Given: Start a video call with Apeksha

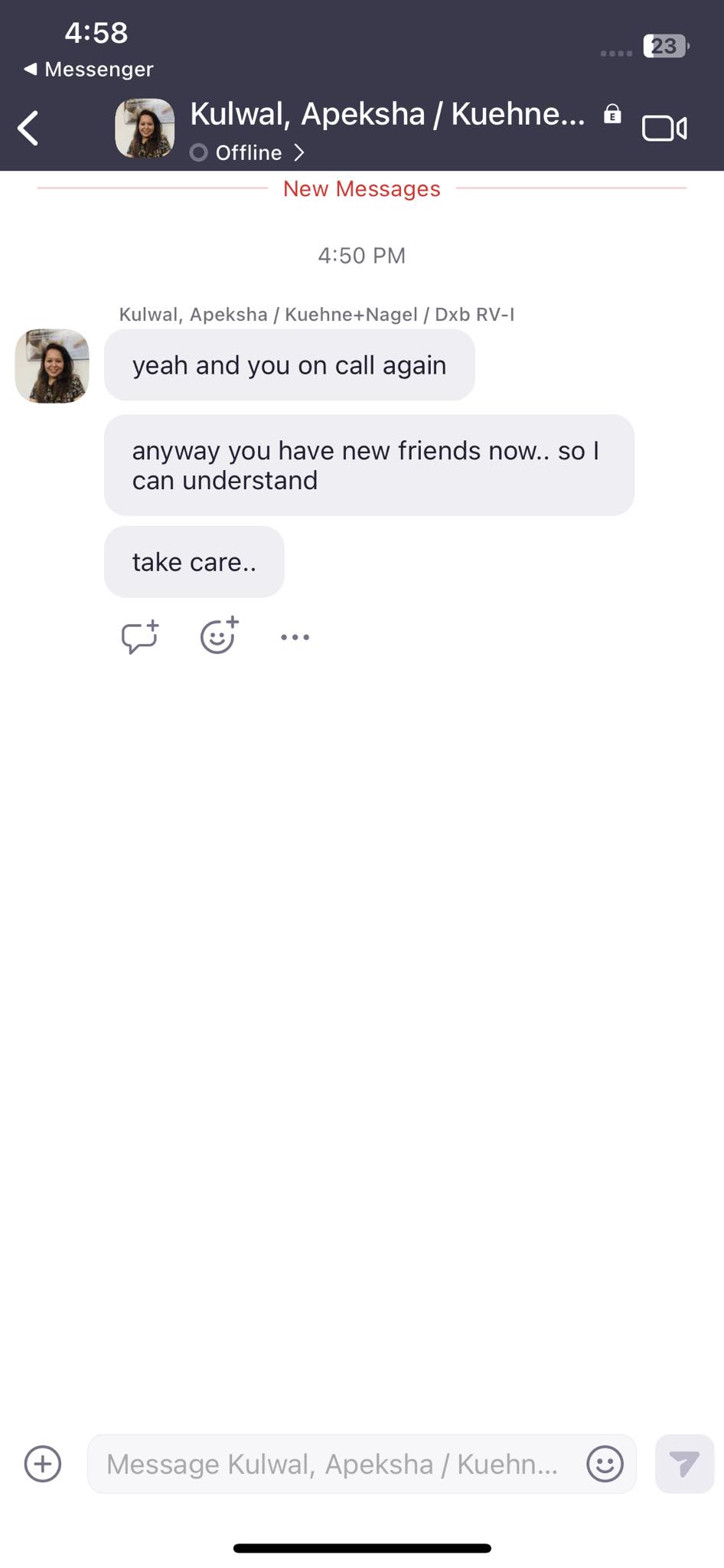Looking at the screenshot, I should point(664,128).
